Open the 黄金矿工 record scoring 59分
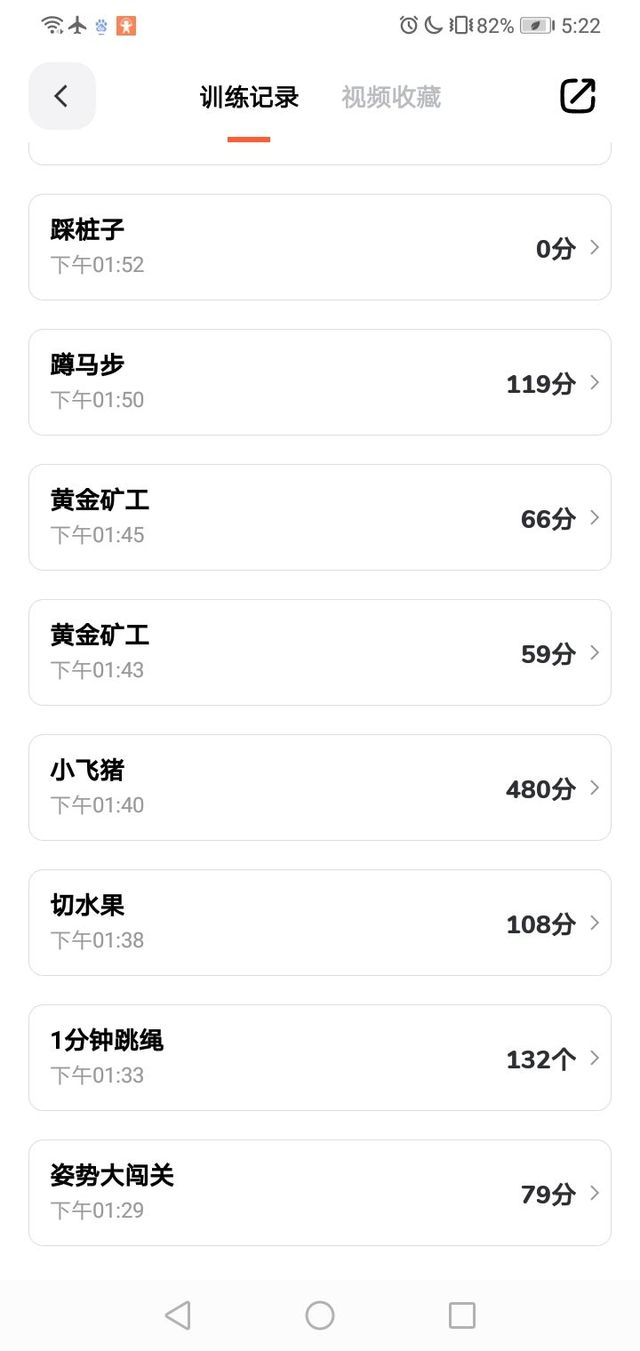 click(x=320, y=652)
